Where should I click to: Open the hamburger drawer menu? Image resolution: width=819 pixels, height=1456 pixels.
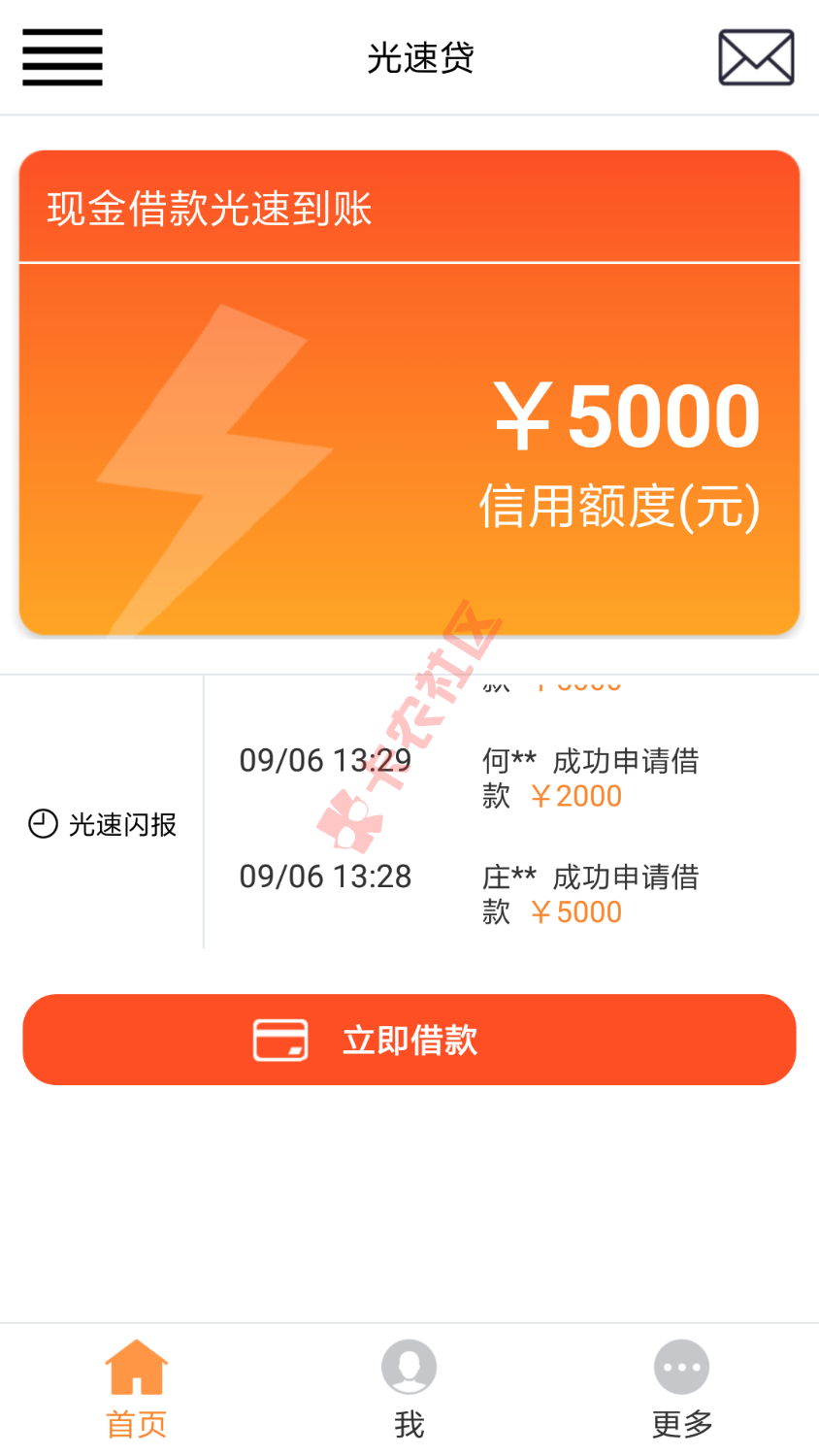click(62, 57)
